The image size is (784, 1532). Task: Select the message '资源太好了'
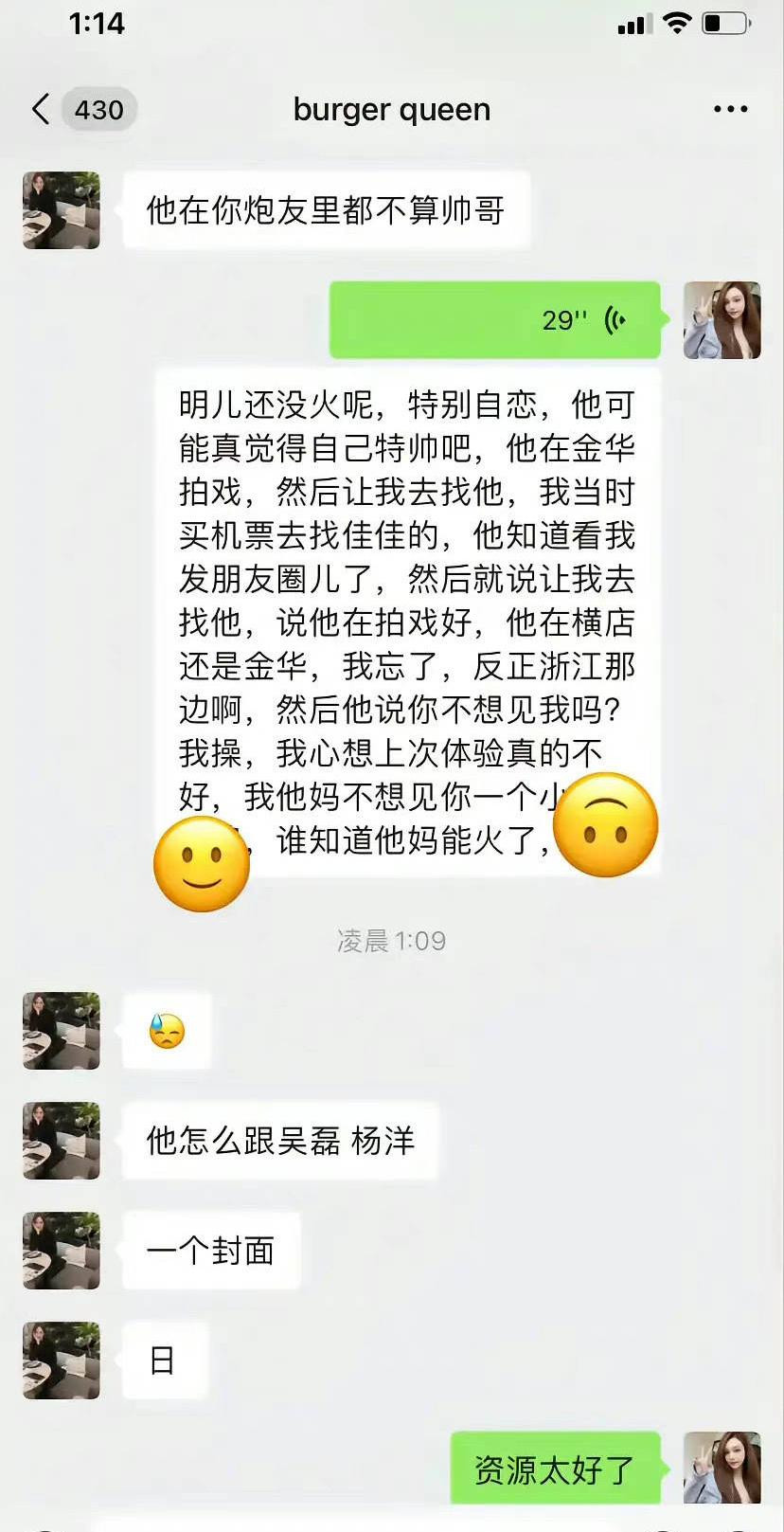(x=556, y=1467)
